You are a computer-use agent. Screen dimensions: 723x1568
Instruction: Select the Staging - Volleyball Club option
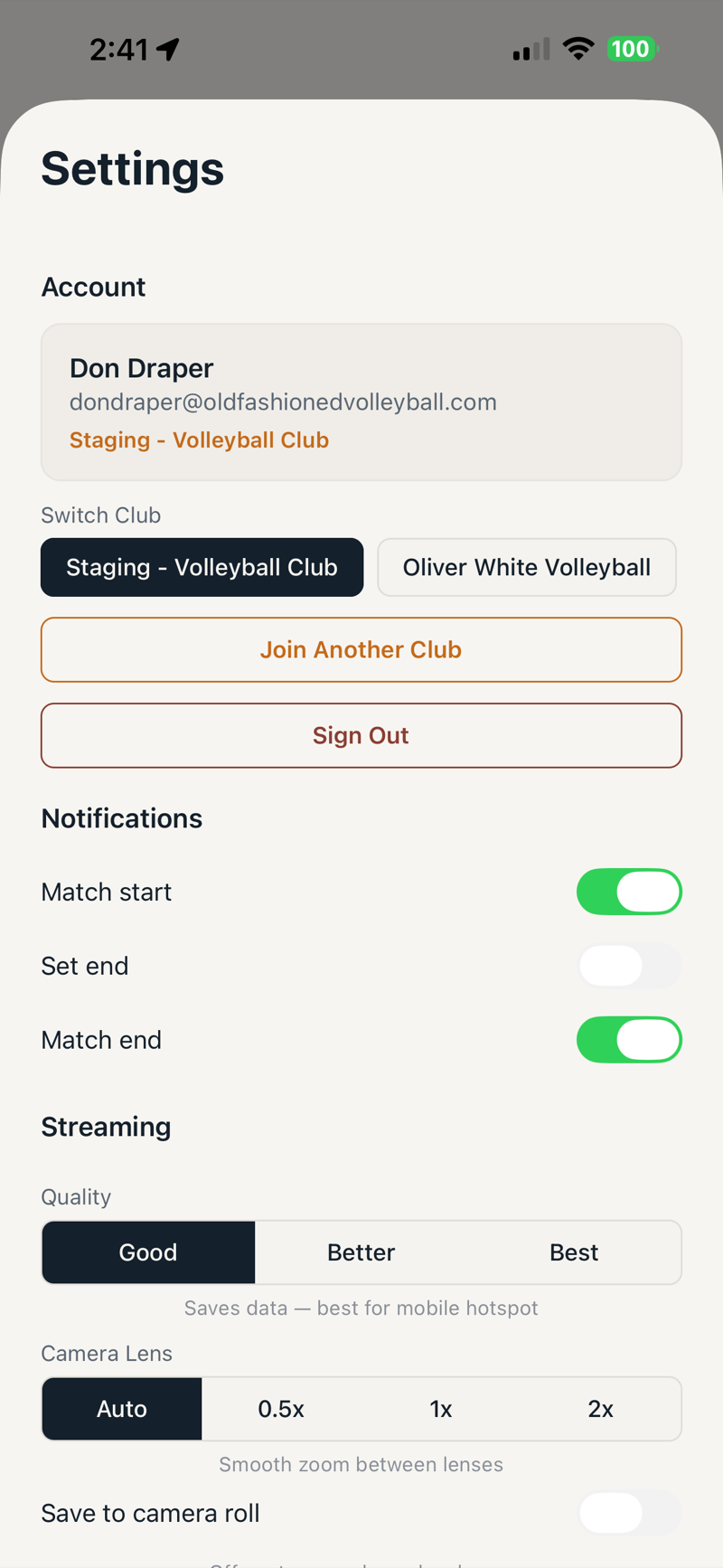coord(202,567)
